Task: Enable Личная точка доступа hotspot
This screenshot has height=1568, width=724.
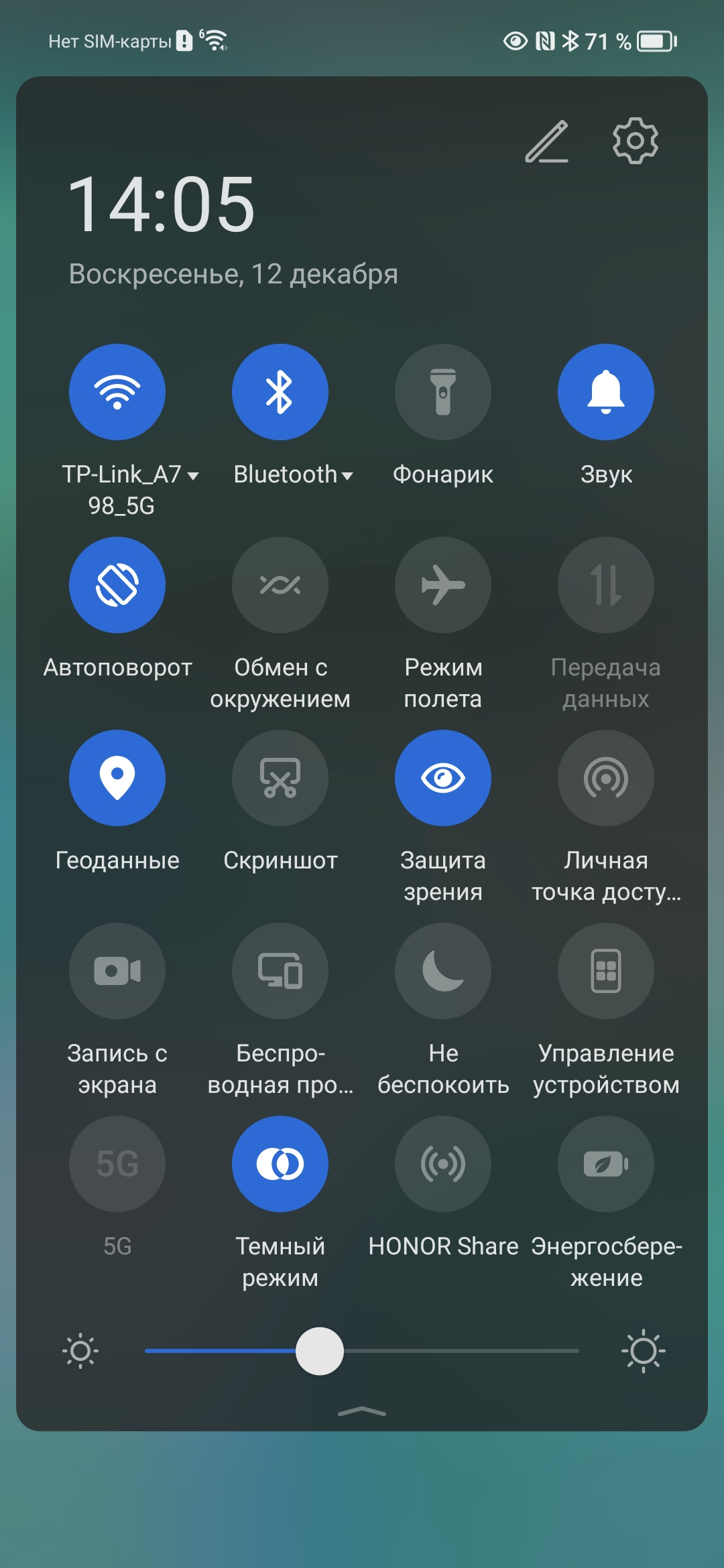Action: (x=606, y=778)
